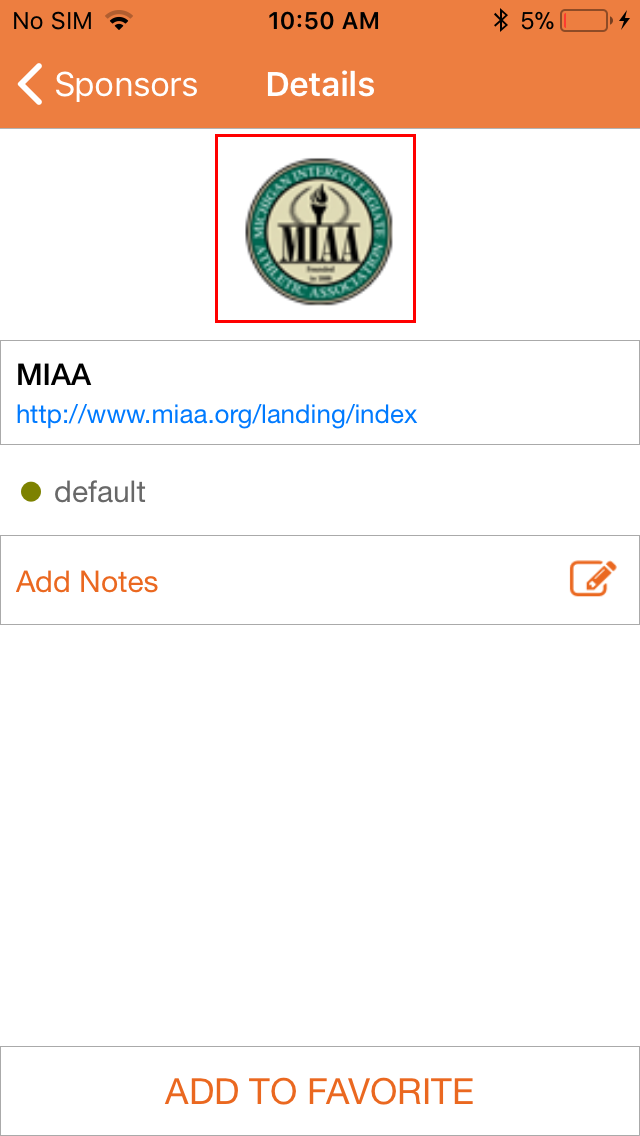Tap the note edit pencil icon
The image size is (640, 1136).
(592, 579)
